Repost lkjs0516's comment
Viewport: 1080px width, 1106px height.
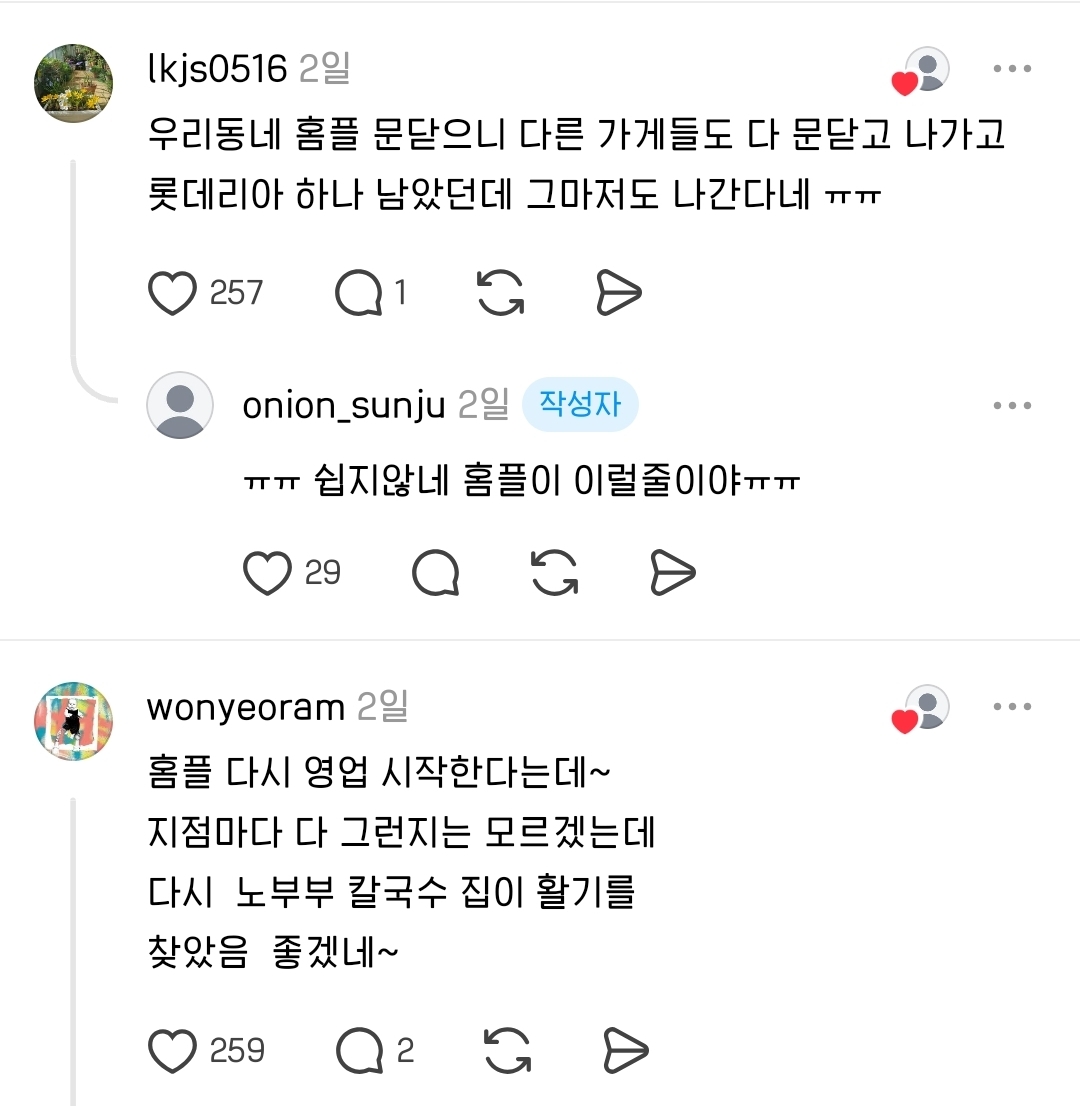tap(501, 293)
